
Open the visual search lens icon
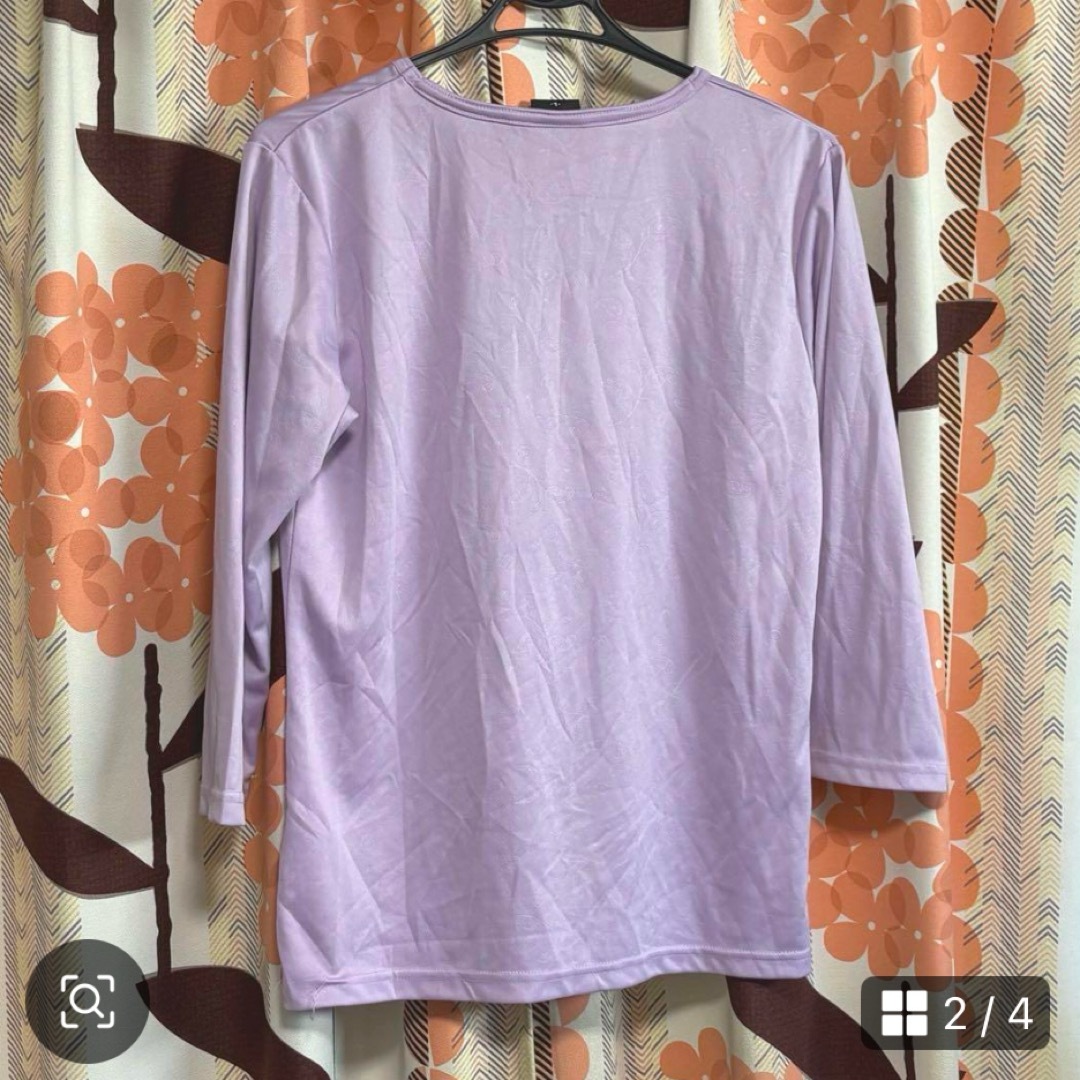pyautogui.click(x=87, y=1001)
